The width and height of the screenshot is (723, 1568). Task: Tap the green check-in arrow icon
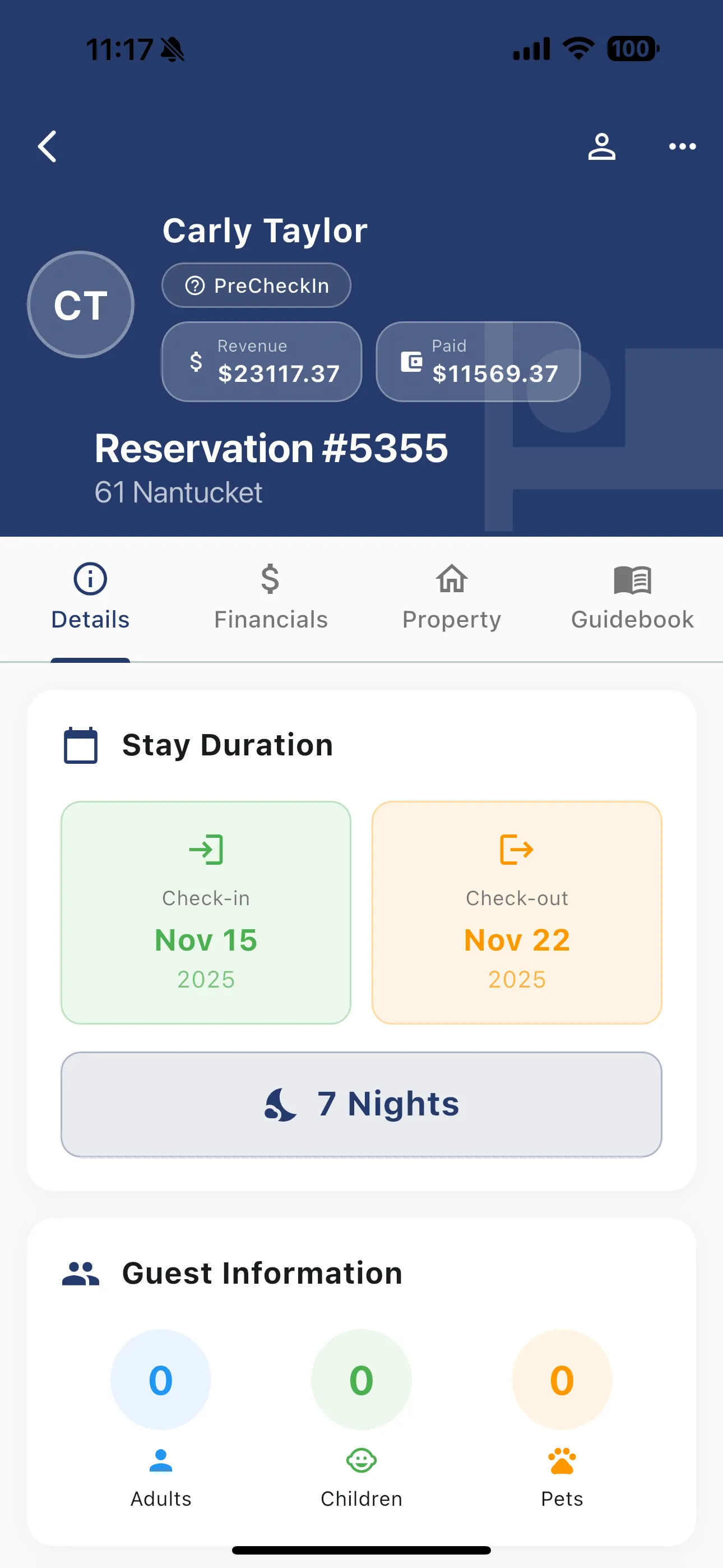(206, 850)
